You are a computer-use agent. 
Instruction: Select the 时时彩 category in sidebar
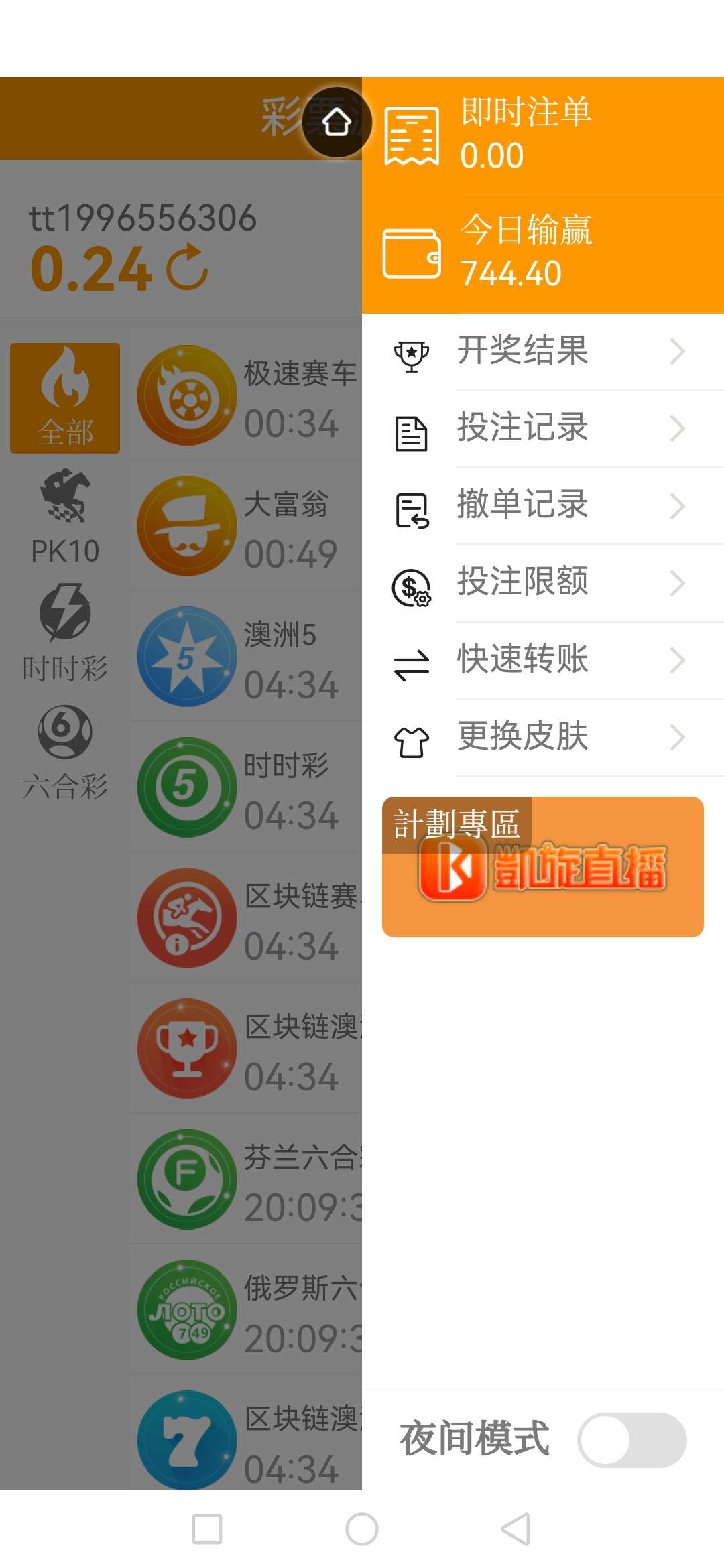click(x=65, y=633)
